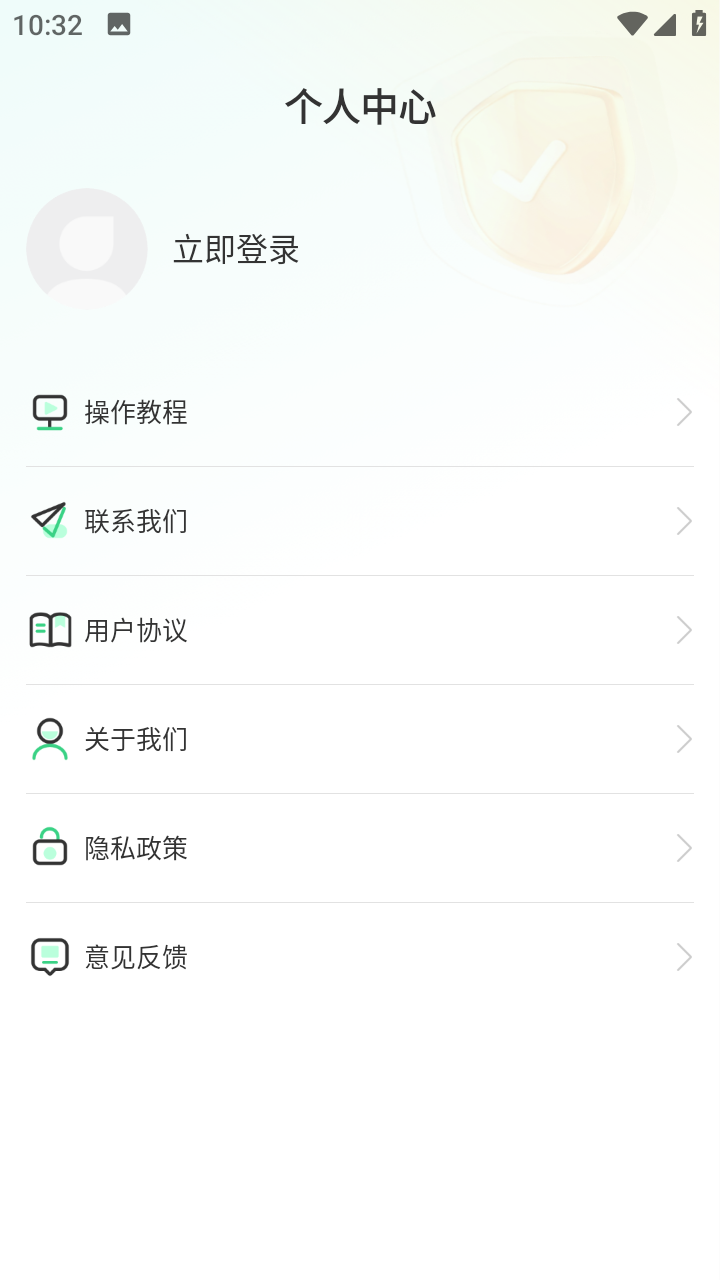Screen dimensions: 720x1280
Task: Tap 立即登录 to log in
Action: (x=237, y=250)
